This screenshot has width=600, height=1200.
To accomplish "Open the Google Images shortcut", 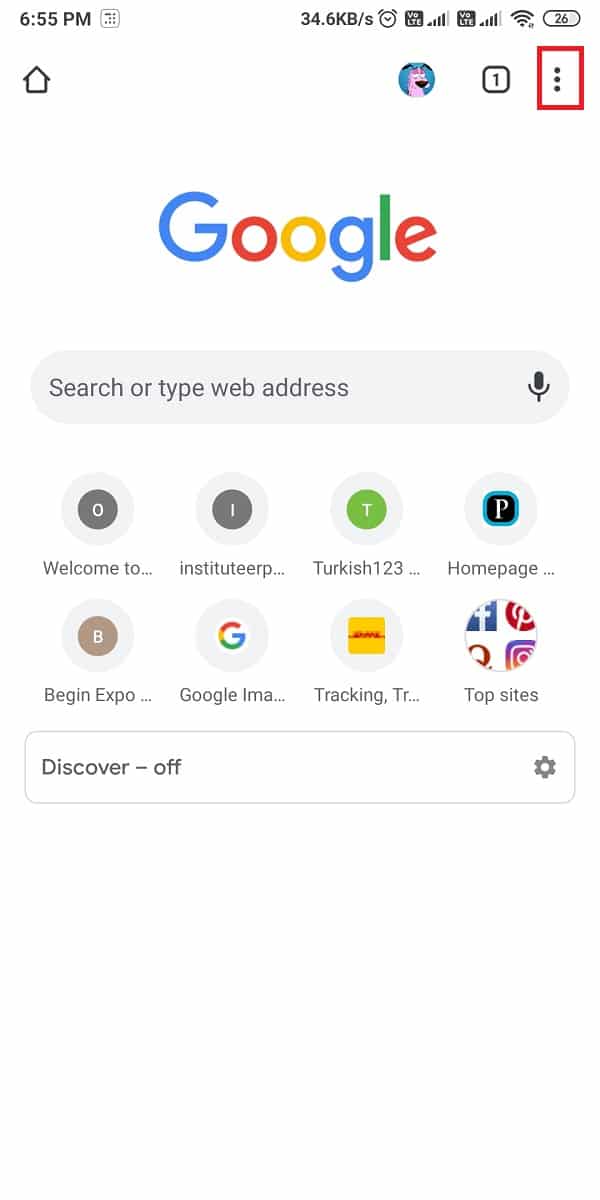I will (232, 651).
